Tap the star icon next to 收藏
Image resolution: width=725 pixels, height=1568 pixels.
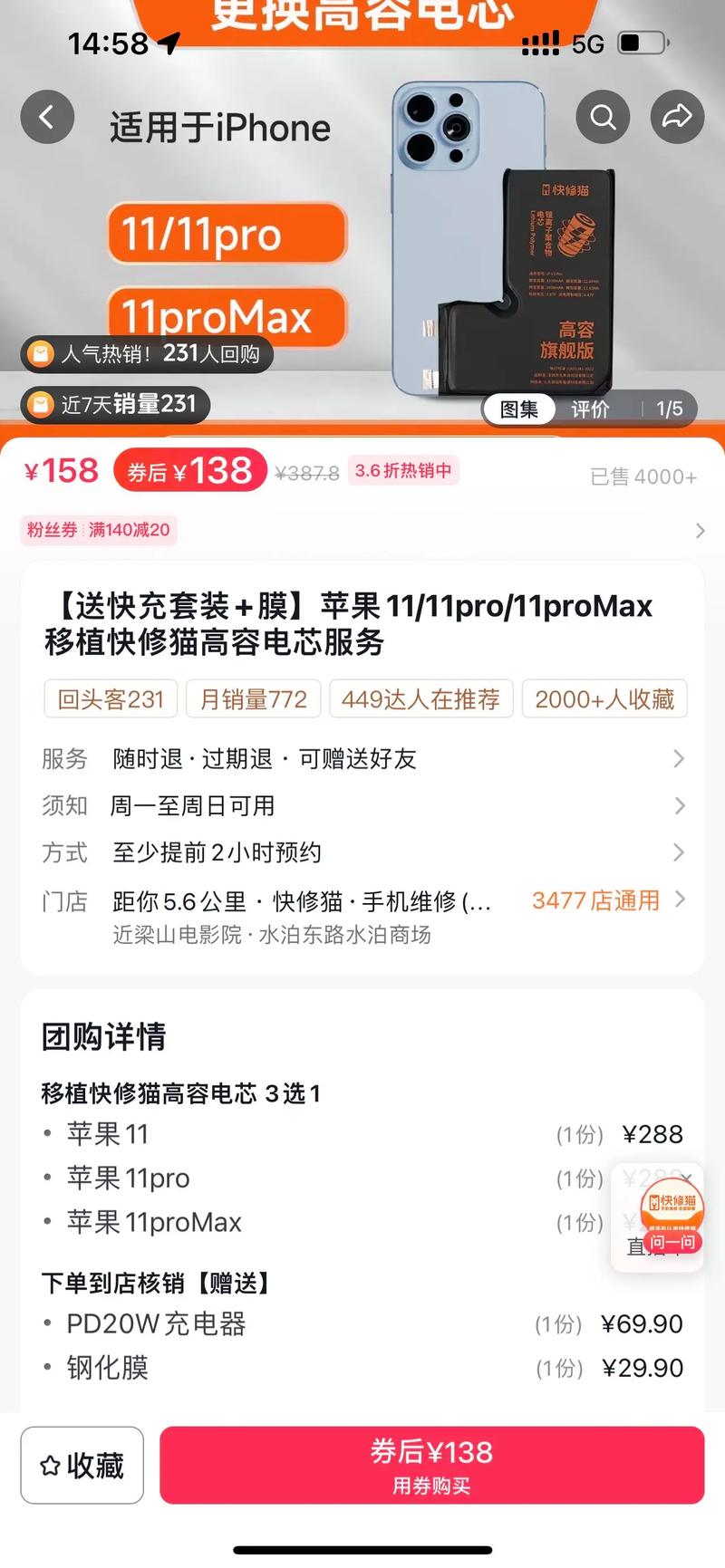[x=51, y=1465]
